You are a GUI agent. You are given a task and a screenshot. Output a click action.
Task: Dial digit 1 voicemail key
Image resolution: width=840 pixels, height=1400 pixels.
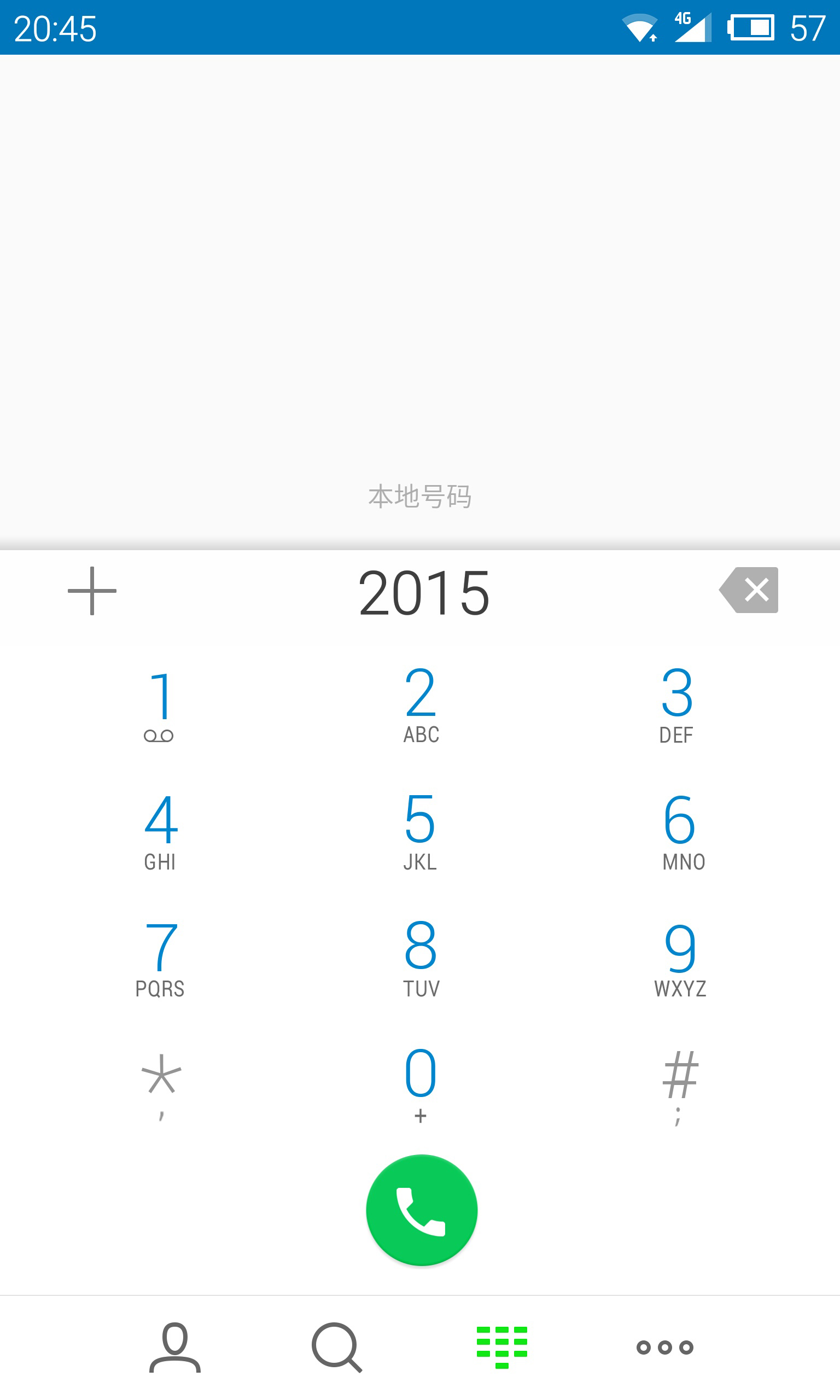(160, 704)
